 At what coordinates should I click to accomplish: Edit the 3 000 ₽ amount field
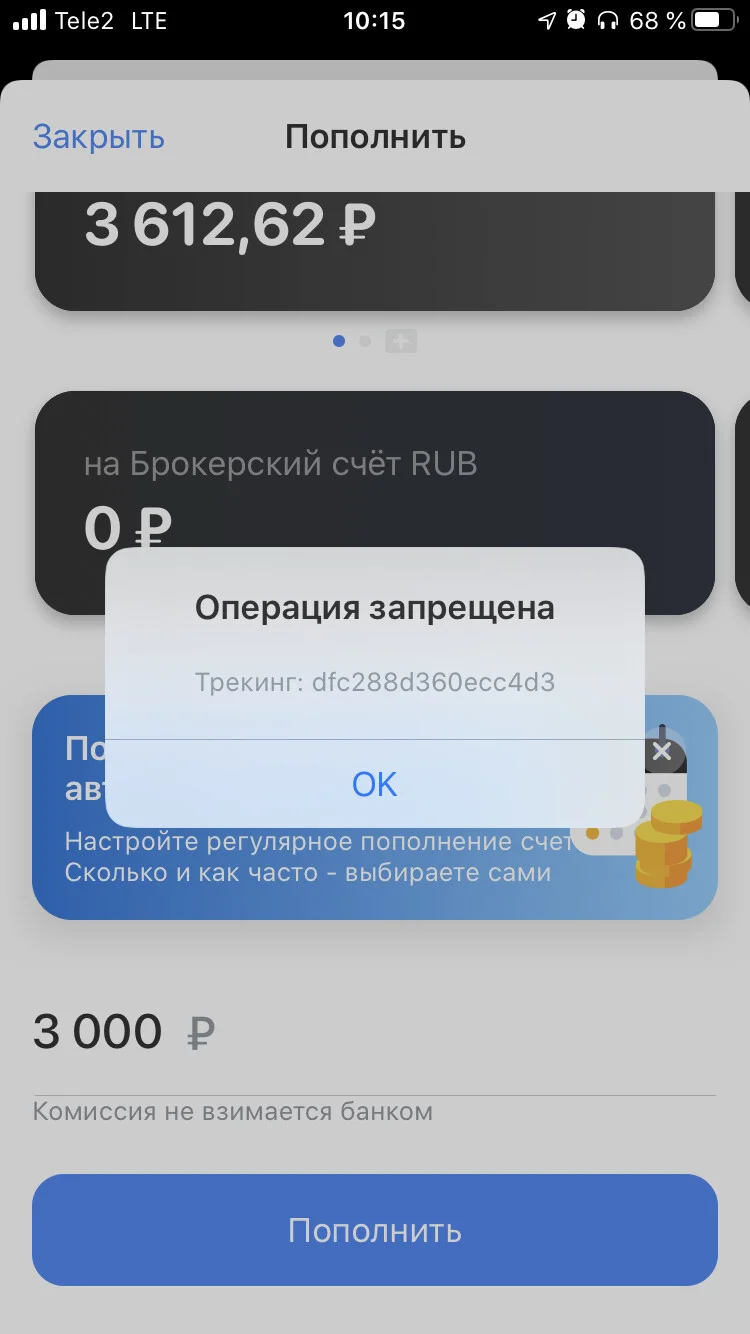pos(374,1032)
